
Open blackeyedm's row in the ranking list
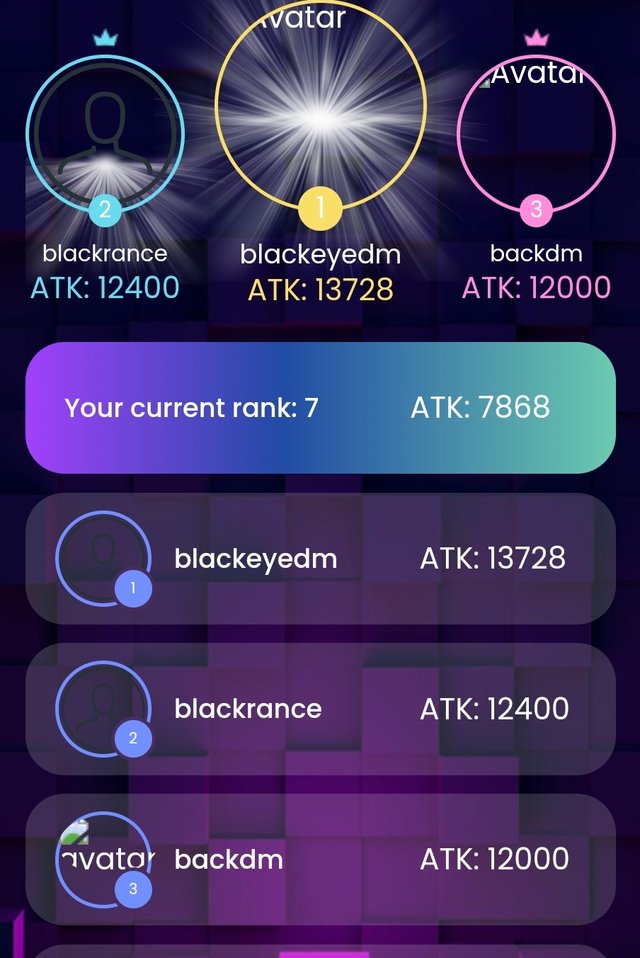point(320,559)
